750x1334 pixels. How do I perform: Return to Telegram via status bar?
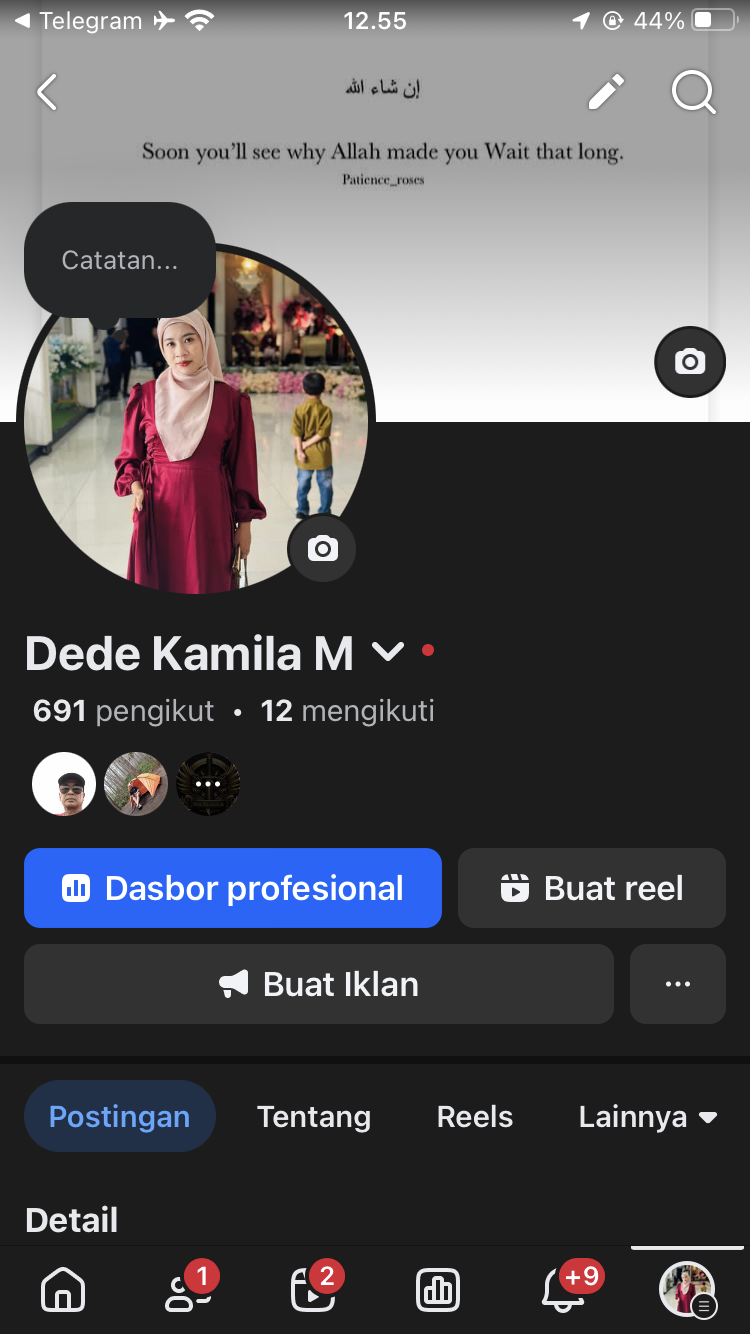pos(78,20)
